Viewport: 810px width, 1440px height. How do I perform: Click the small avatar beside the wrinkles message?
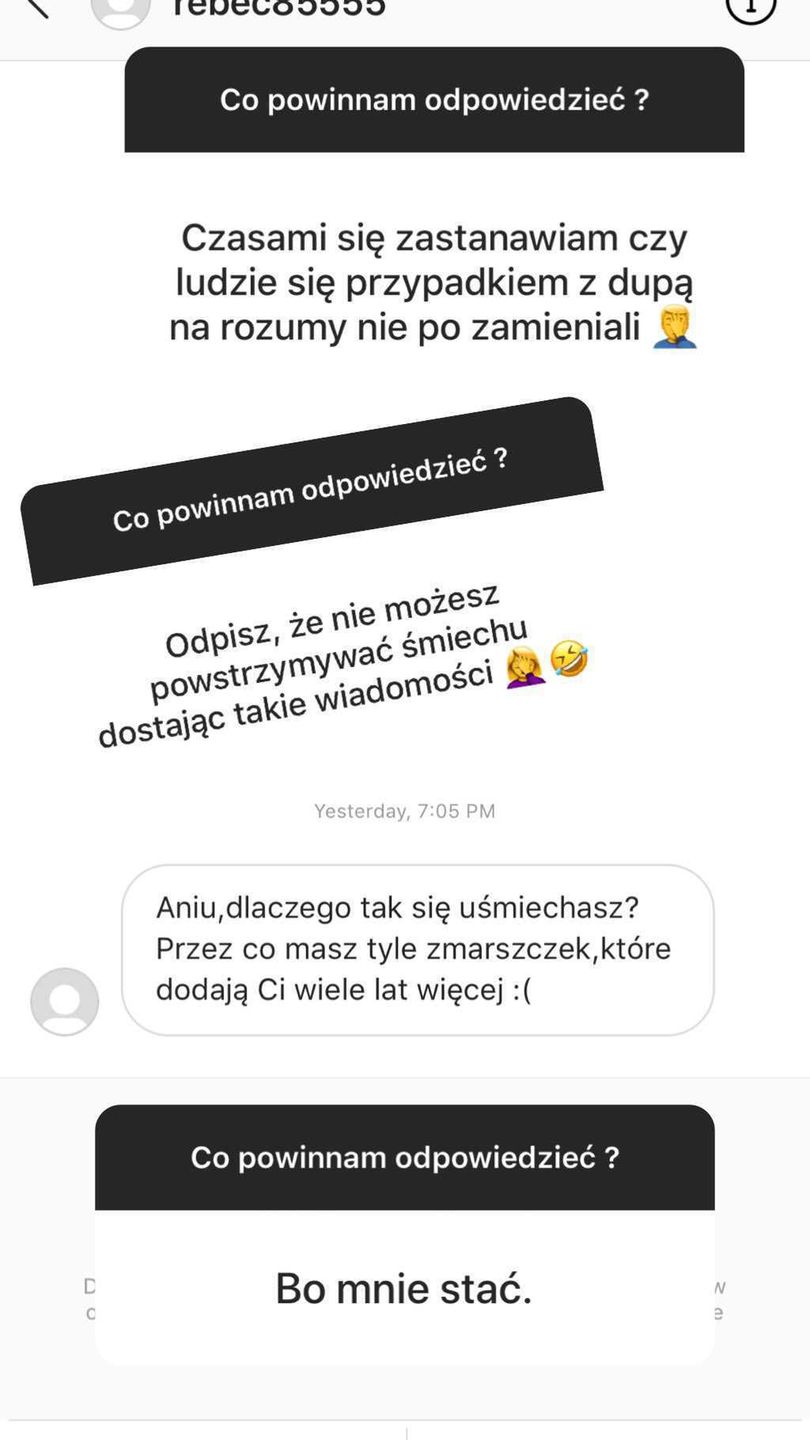tap(64, 1001)
